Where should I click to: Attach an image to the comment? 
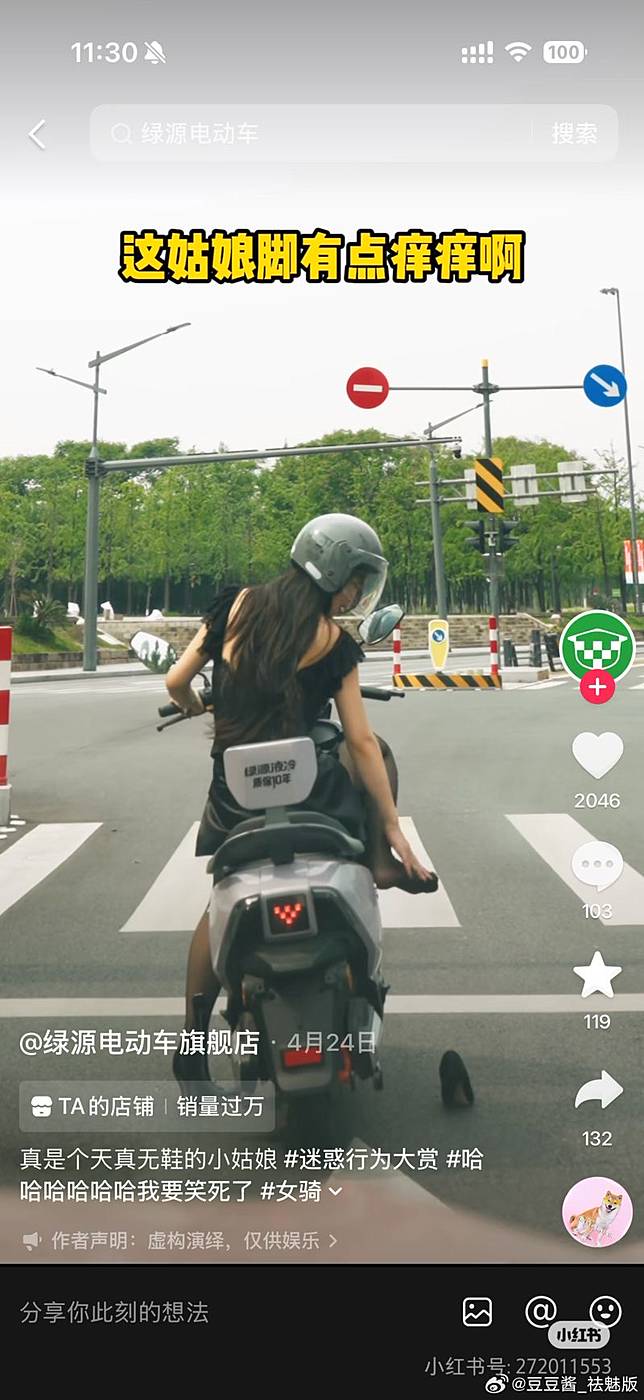coord(477,1312)
